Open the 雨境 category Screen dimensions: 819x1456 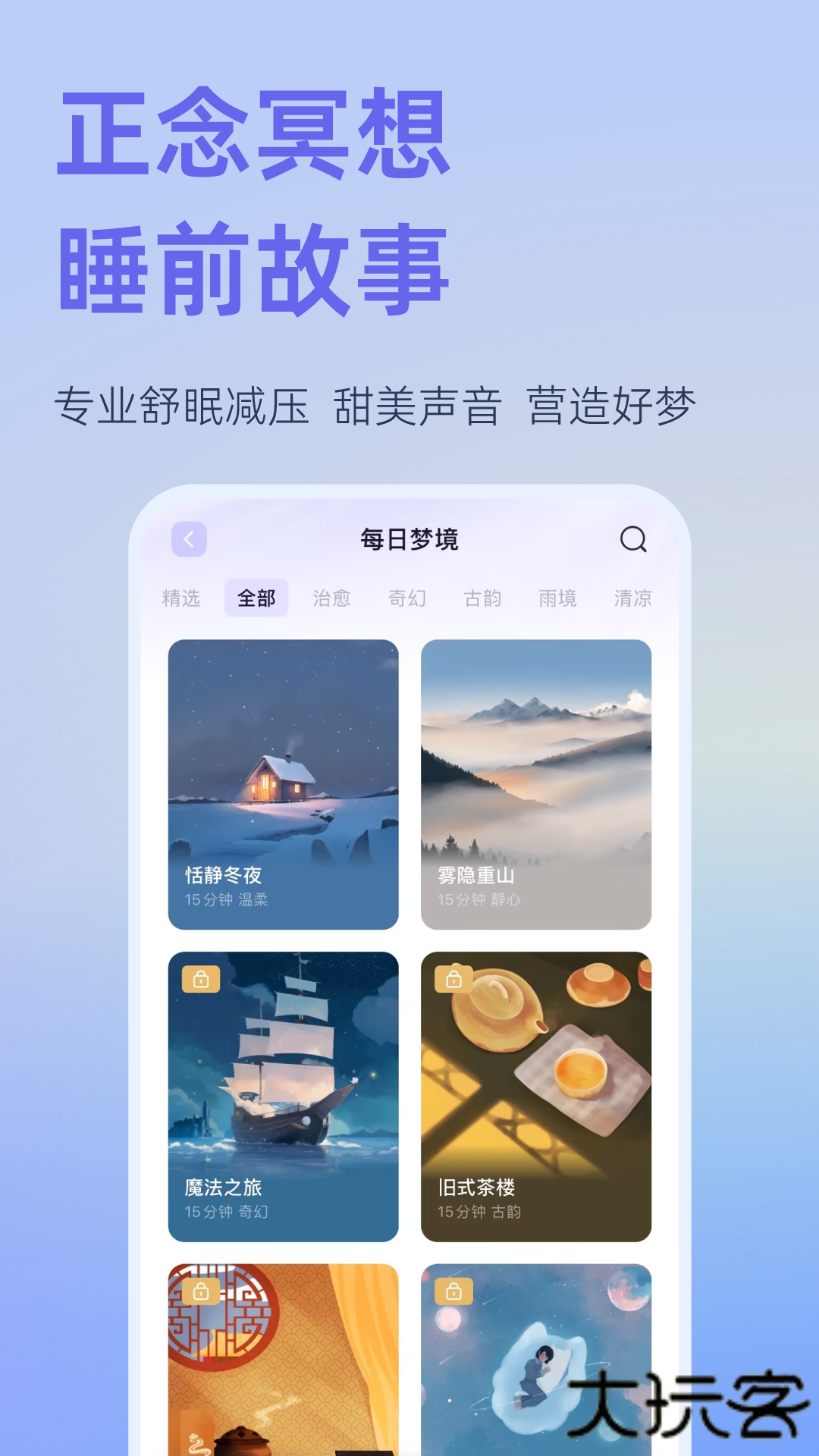(x=559, y=598)
